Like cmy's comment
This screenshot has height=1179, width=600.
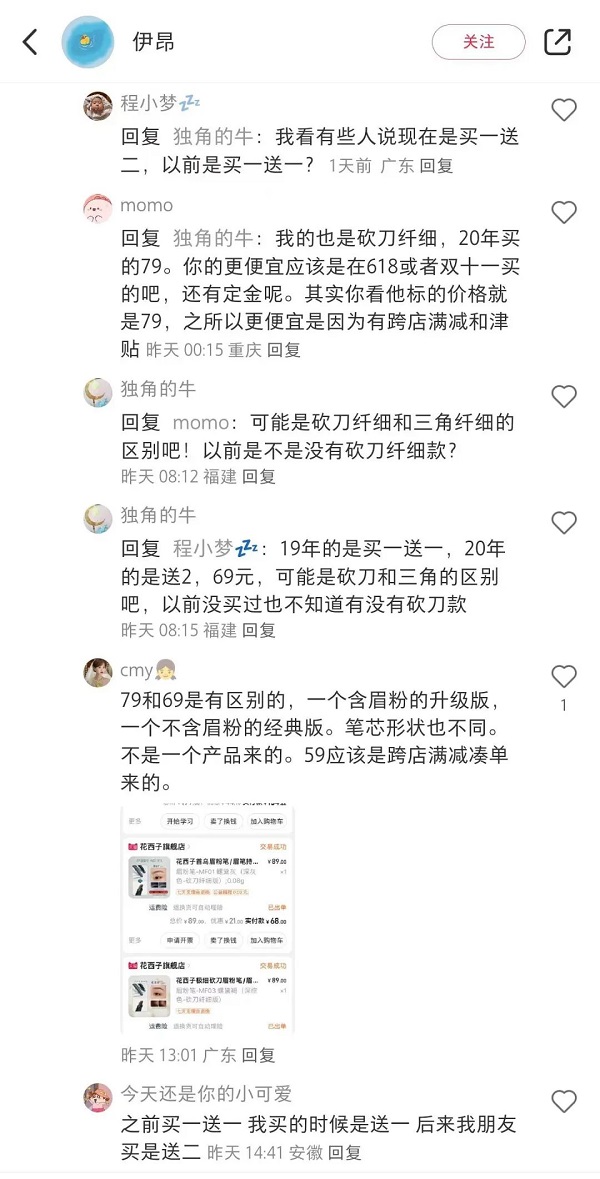click(x=564, y=676)
